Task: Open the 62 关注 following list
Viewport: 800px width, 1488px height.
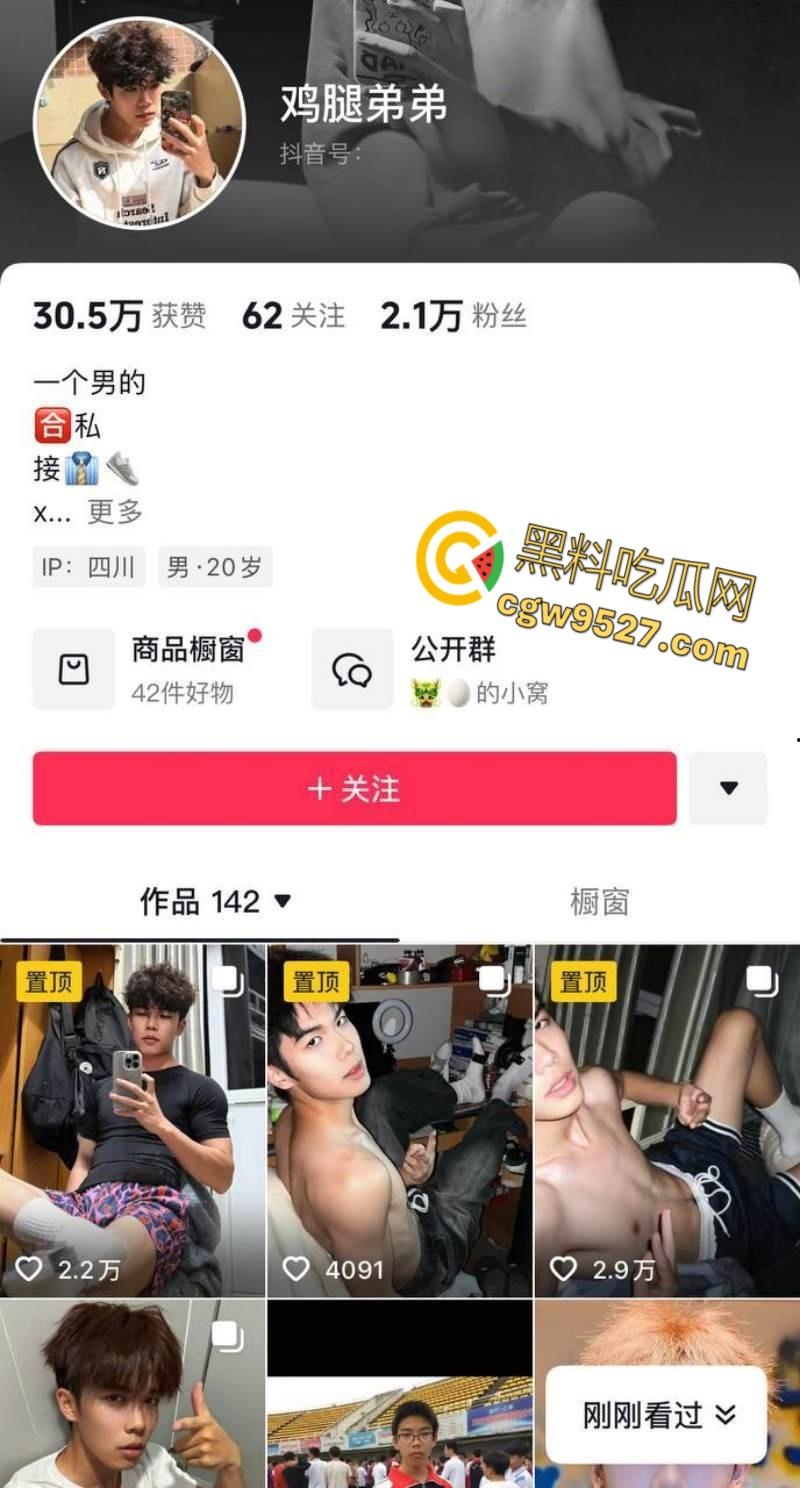Action: 293,317
